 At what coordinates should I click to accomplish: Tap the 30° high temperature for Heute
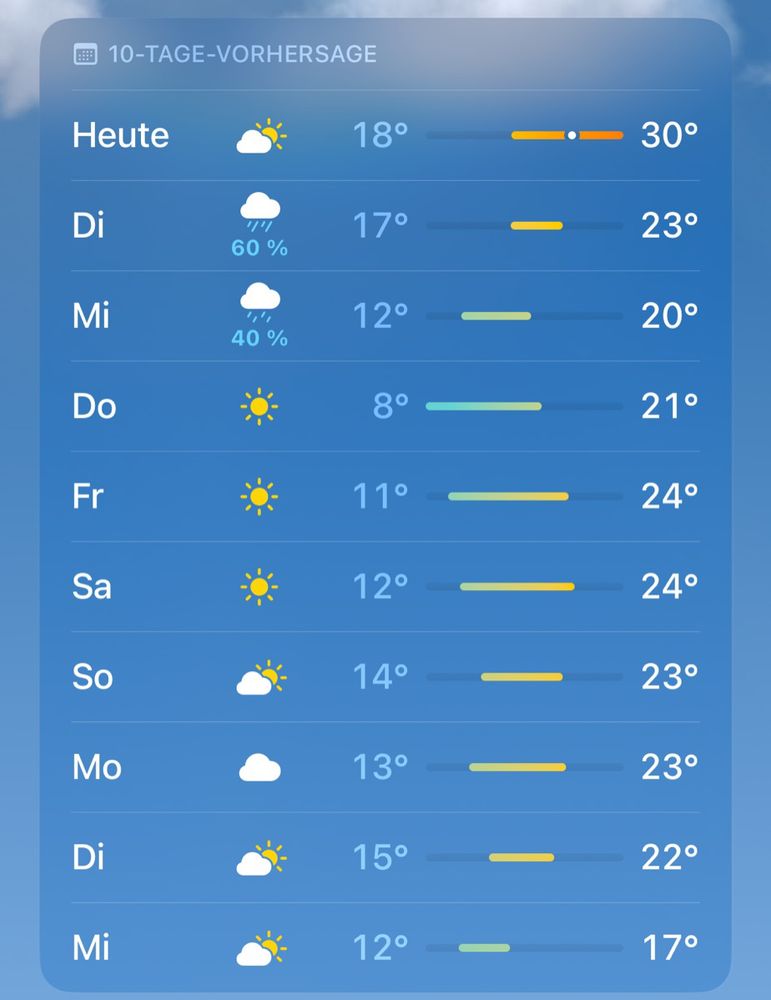668,135
